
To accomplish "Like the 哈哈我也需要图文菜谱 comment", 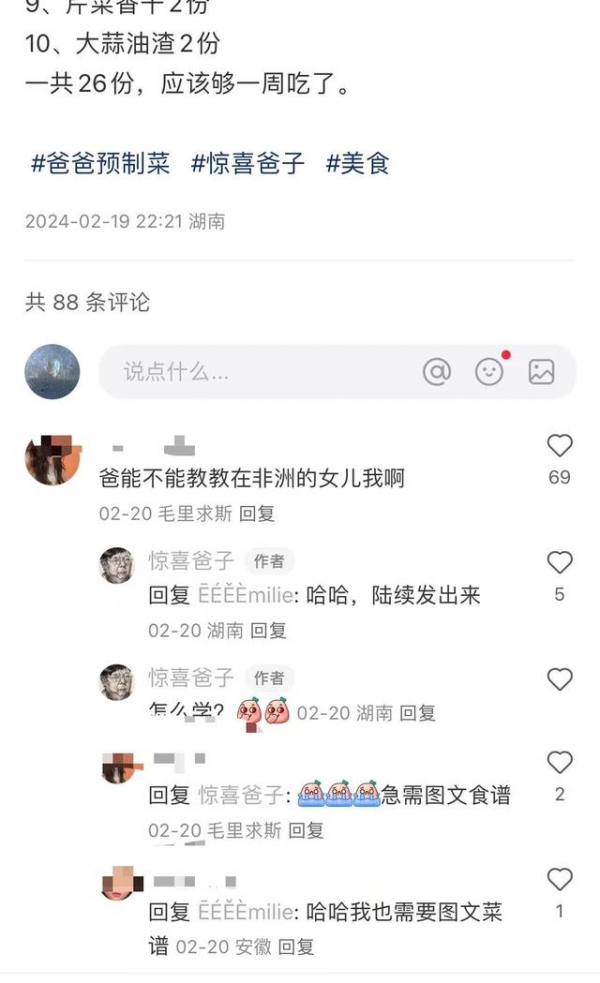I will (559, 879).
